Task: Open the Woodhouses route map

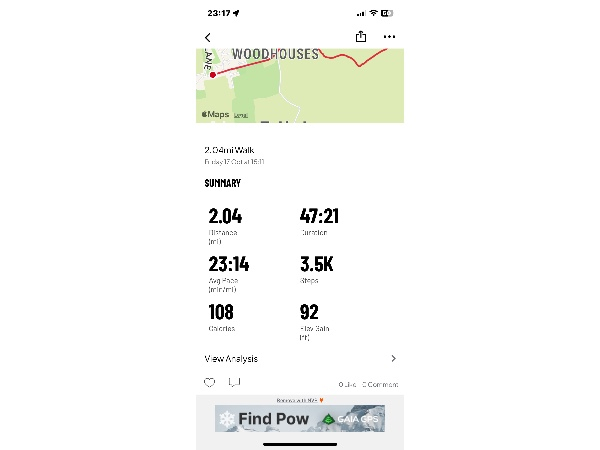Action: coord(300,85)
